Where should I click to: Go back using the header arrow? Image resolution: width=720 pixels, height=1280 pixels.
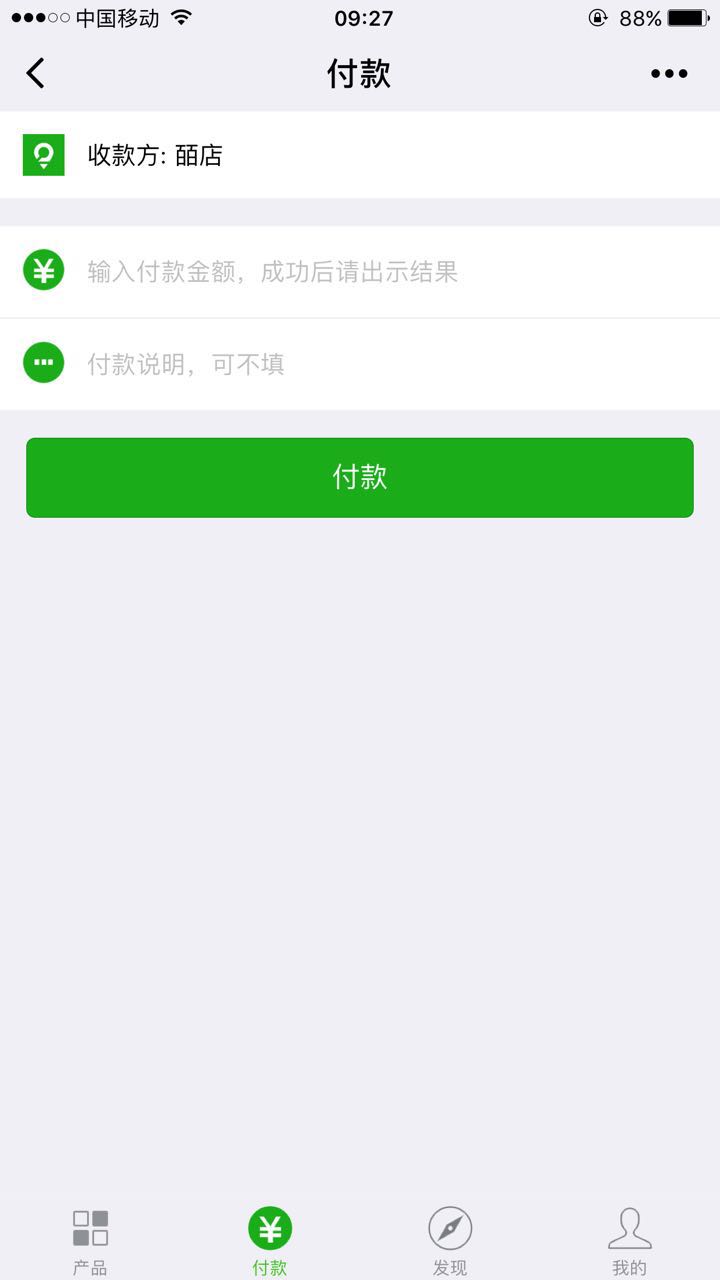tap(36, 73)
